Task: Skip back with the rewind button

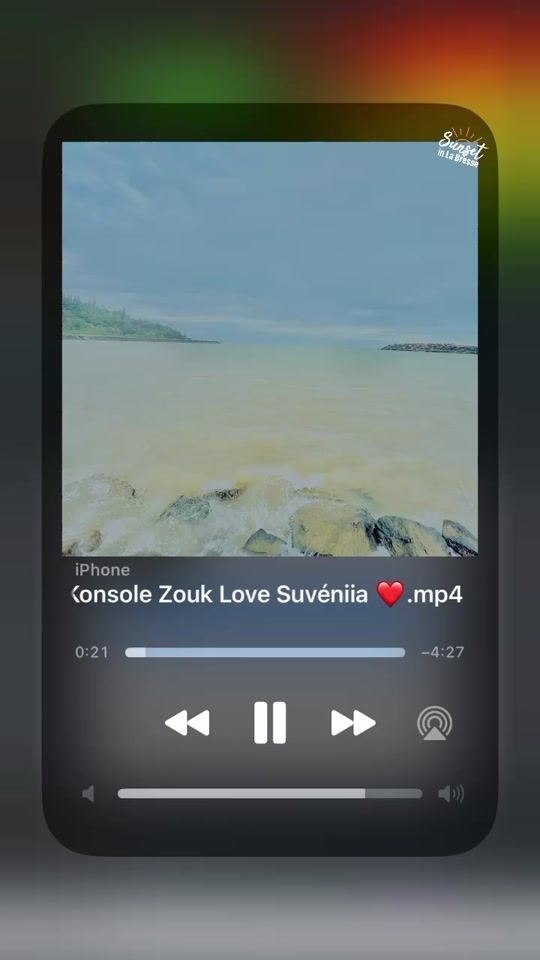Action: (187, 723)
